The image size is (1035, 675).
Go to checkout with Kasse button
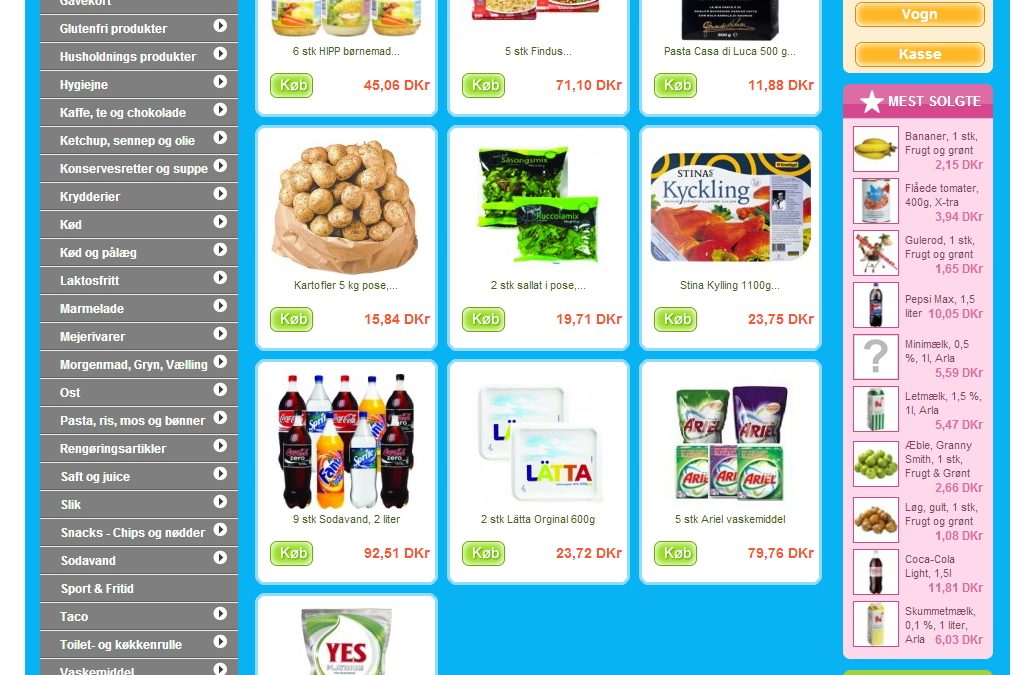pos(919,54)
